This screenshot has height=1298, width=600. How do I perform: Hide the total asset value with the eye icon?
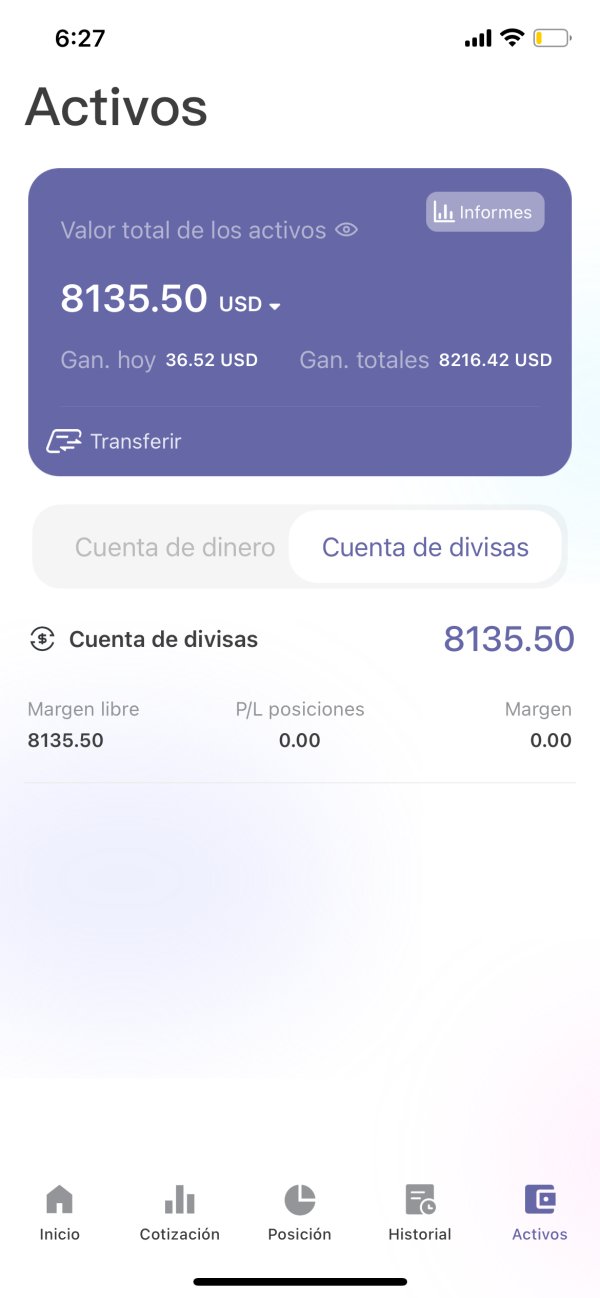coord(346,230)
